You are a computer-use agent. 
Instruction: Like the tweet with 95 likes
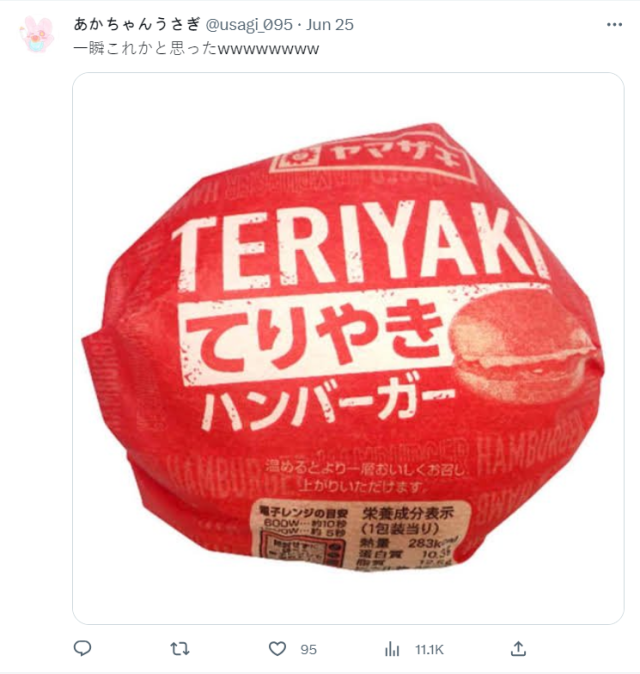(278, 649)
